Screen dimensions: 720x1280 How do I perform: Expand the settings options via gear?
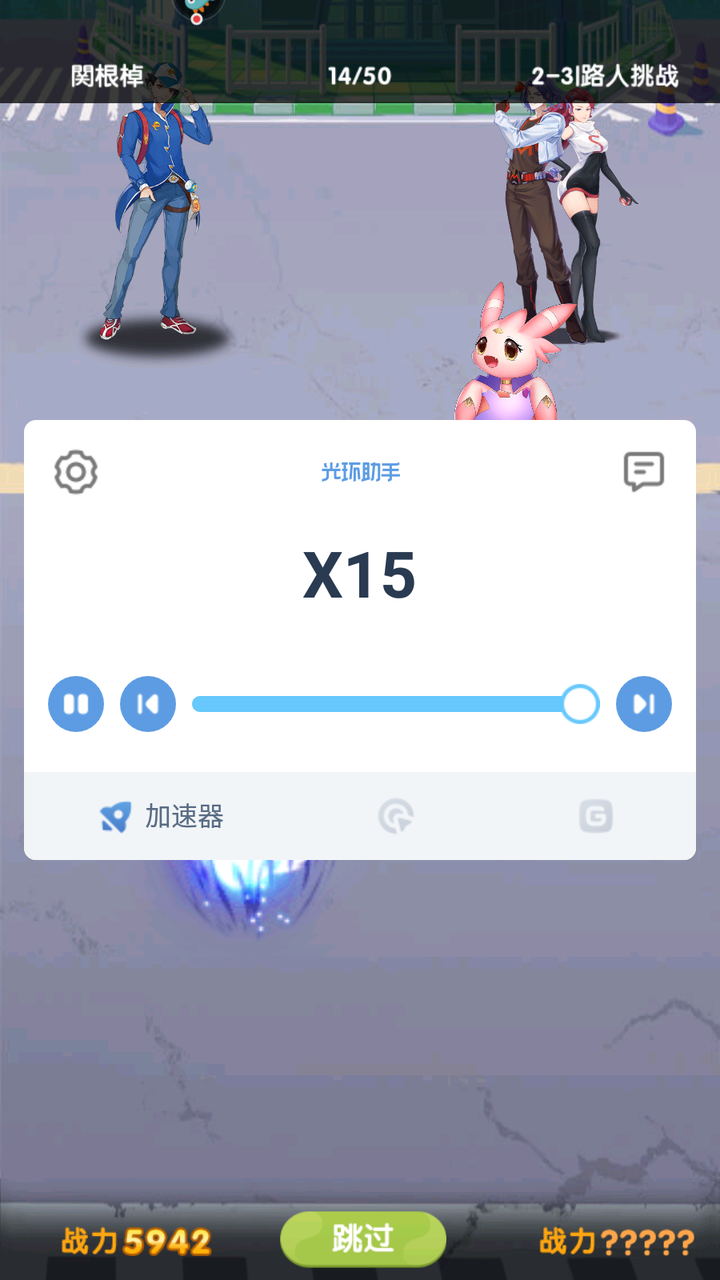click(x=78, y=472)
